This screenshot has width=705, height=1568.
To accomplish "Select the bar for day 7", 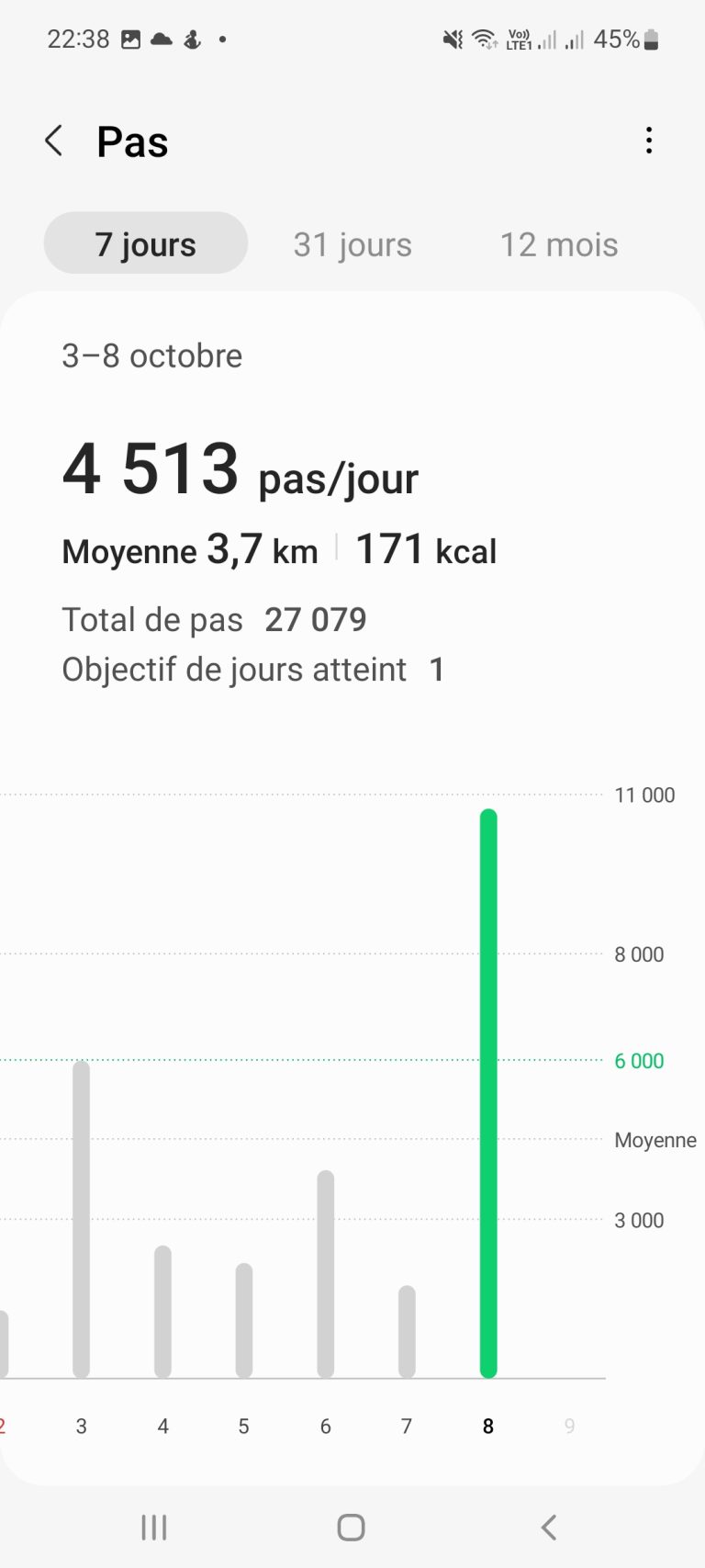I will coord(407,1331).
